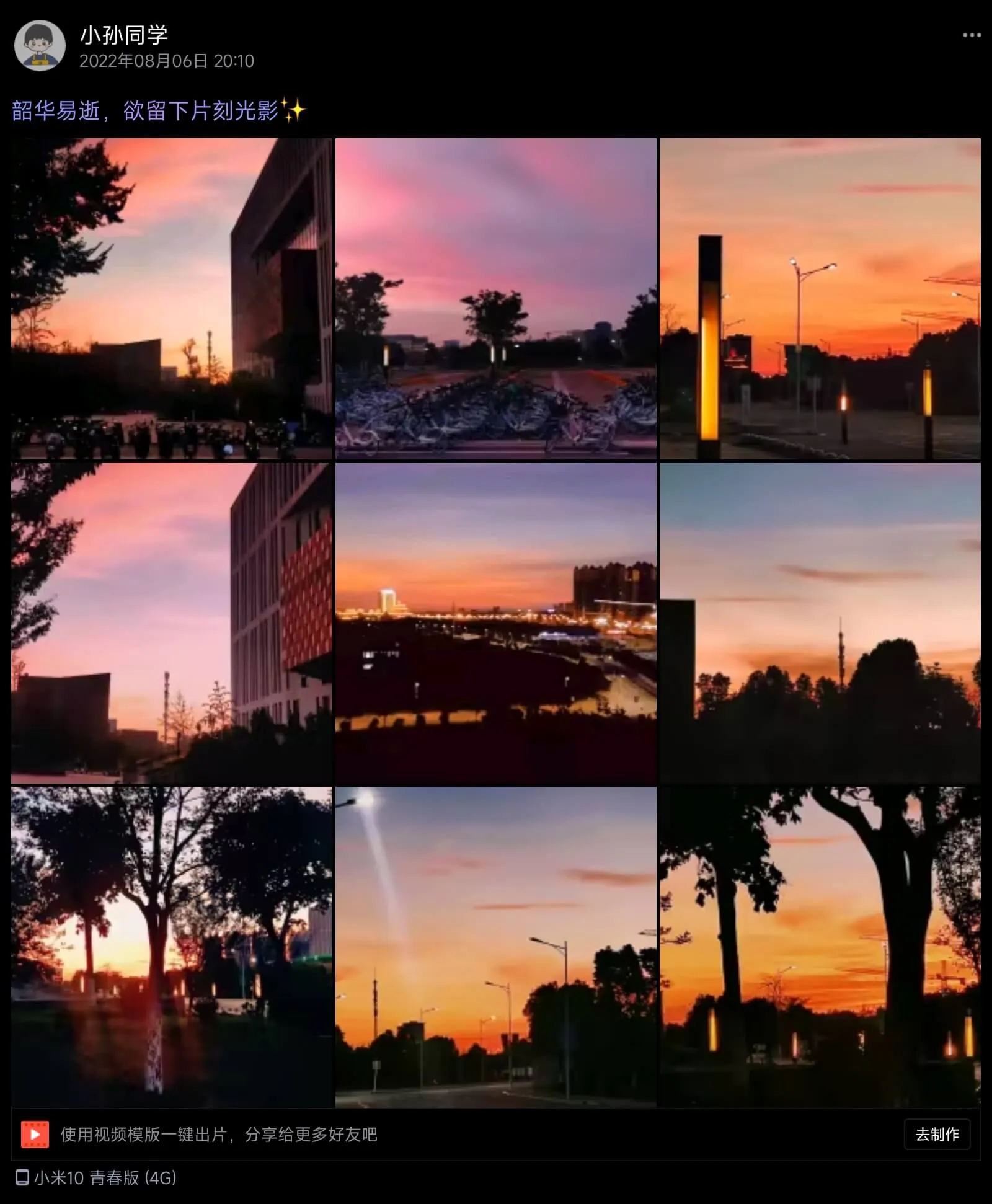Image resolution: width=992 pixels, height=1204 pixels.
Task: Tap the username 小孙同学
Action: [x=124, y=35]
